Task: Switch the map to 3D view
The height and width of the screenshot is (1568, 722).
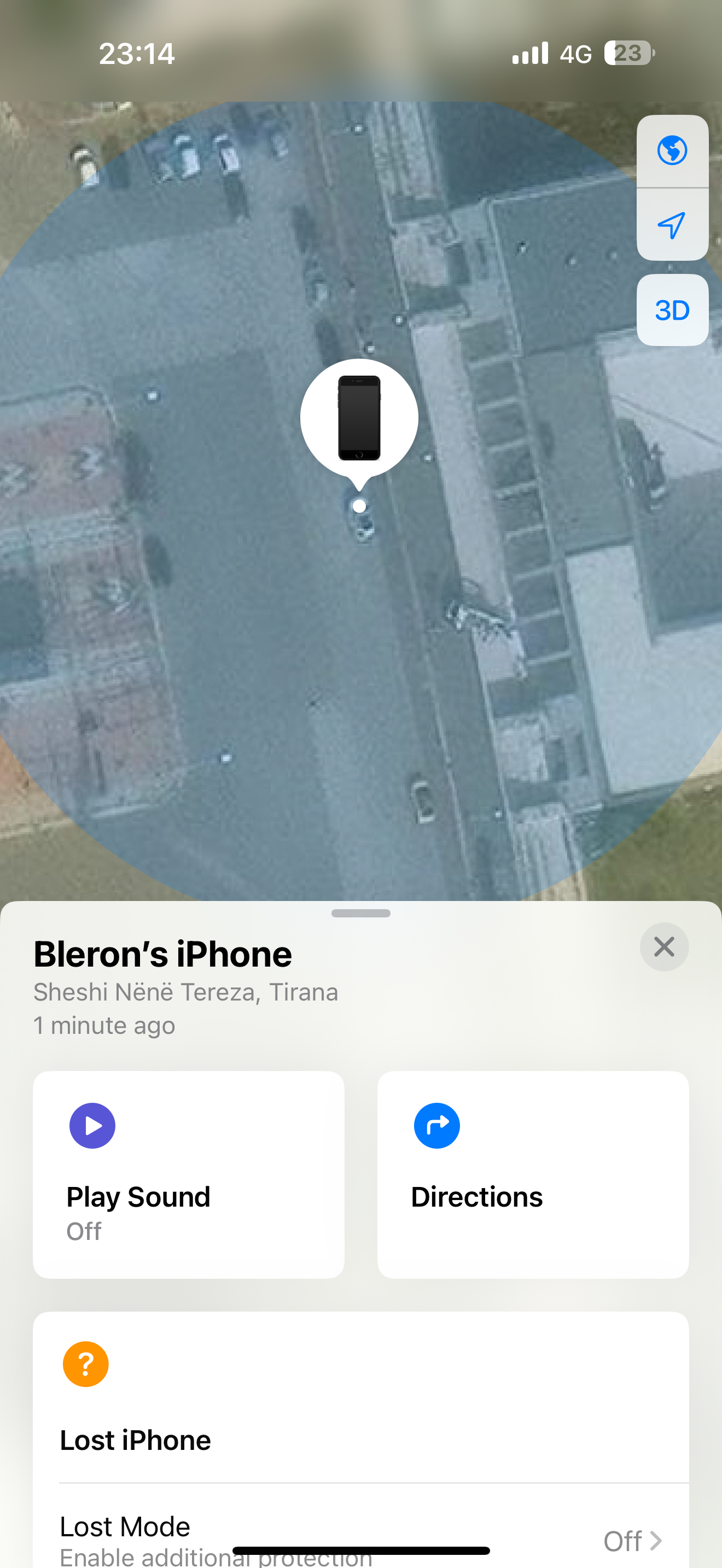Action: pos(672,310)
